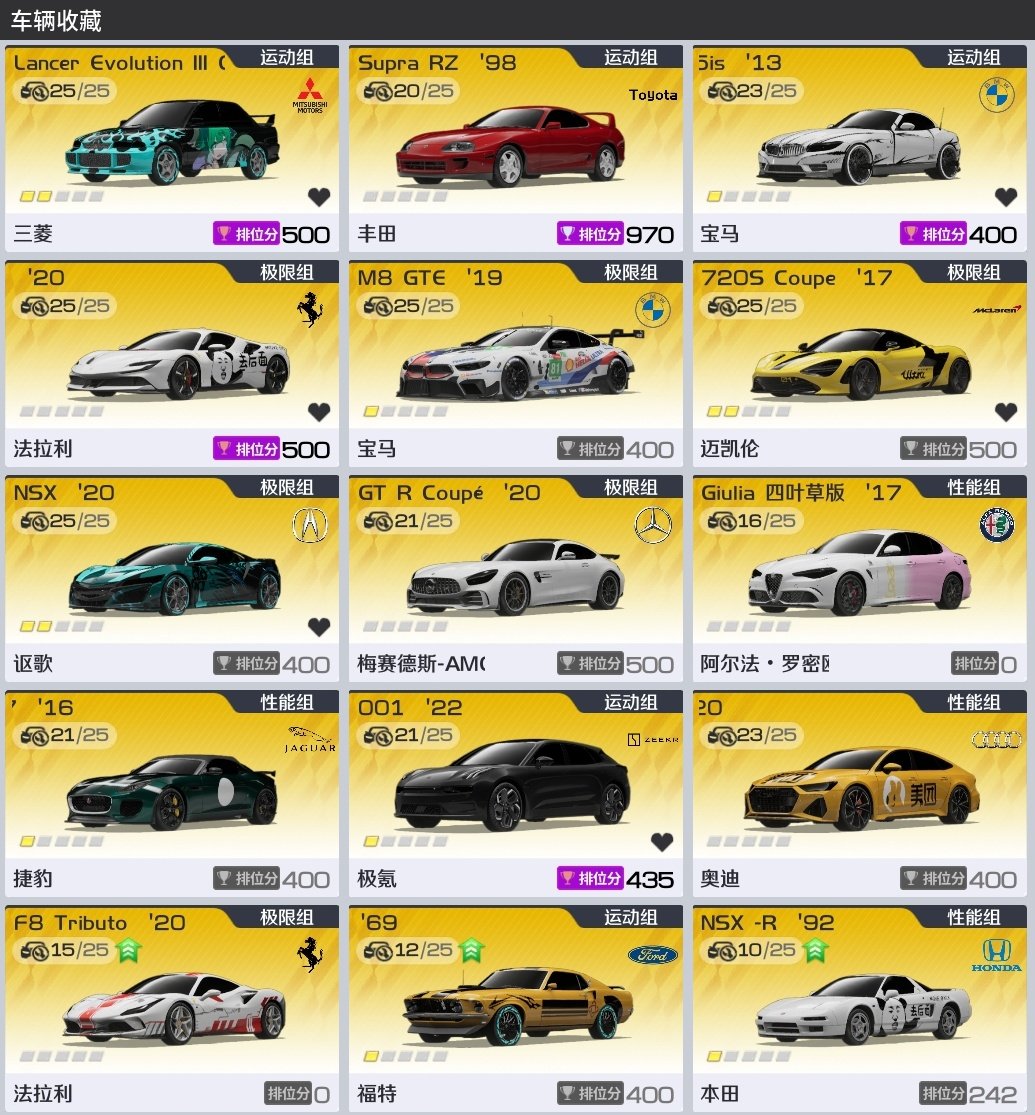The image size is (1035, 1115).
Task: Open the BMW M8 GTE '19 card
Action: point(514,360)
